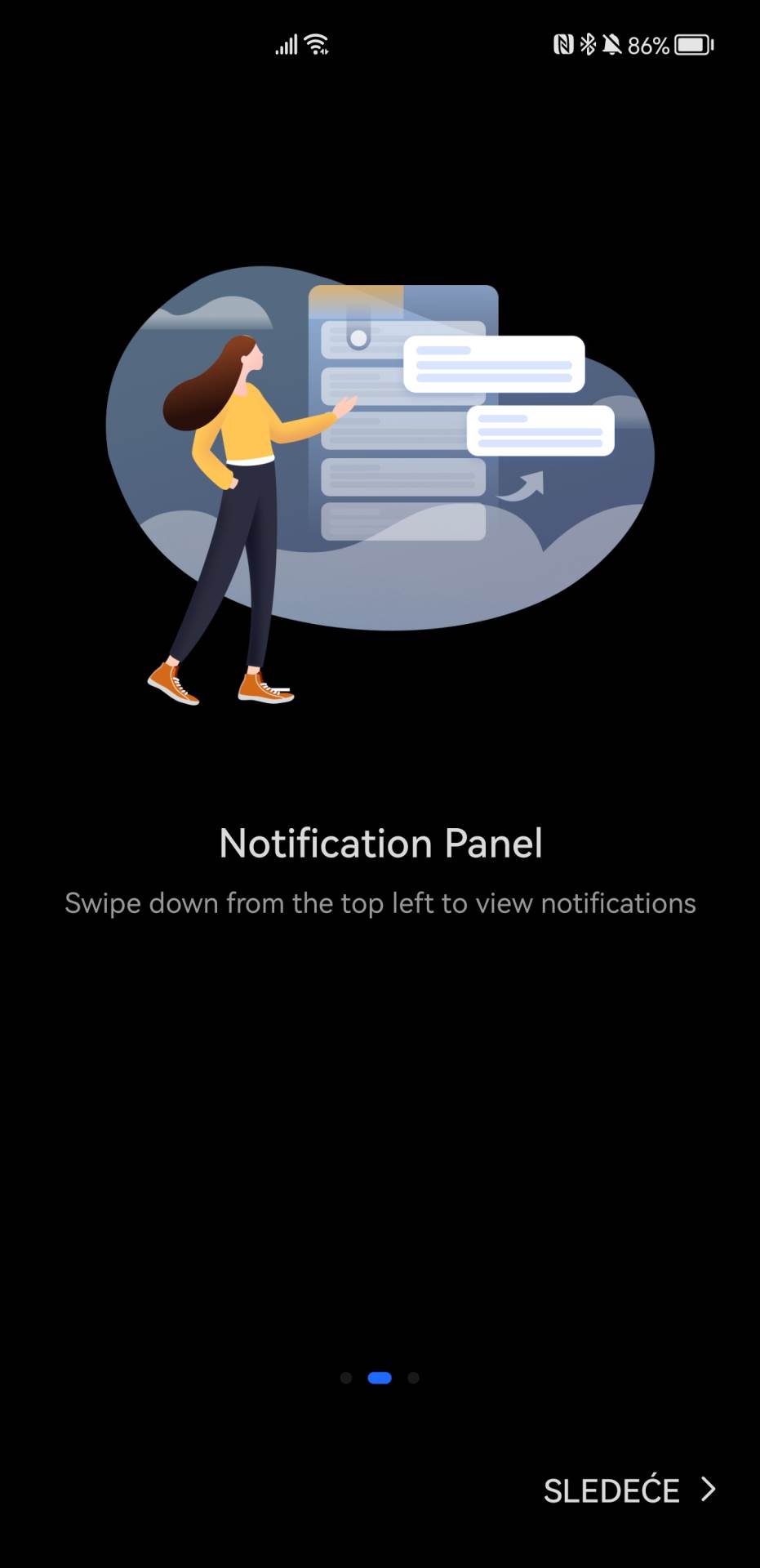Screen dimensions: 760x1568
Task: Select the first page indicator dot
Action: (345, 1378)
